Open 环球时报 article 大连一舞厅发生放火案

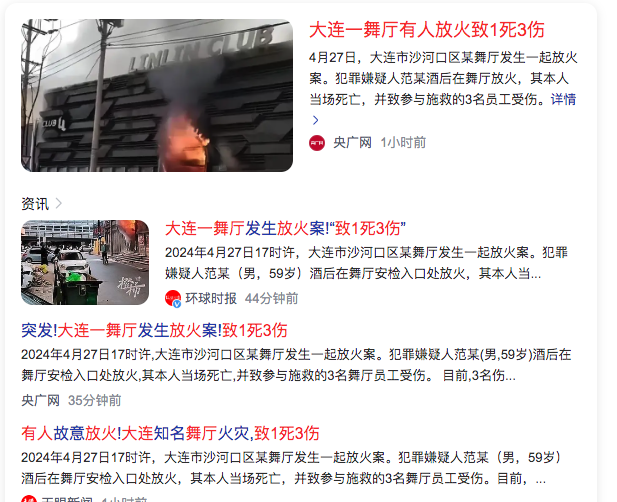284,228
